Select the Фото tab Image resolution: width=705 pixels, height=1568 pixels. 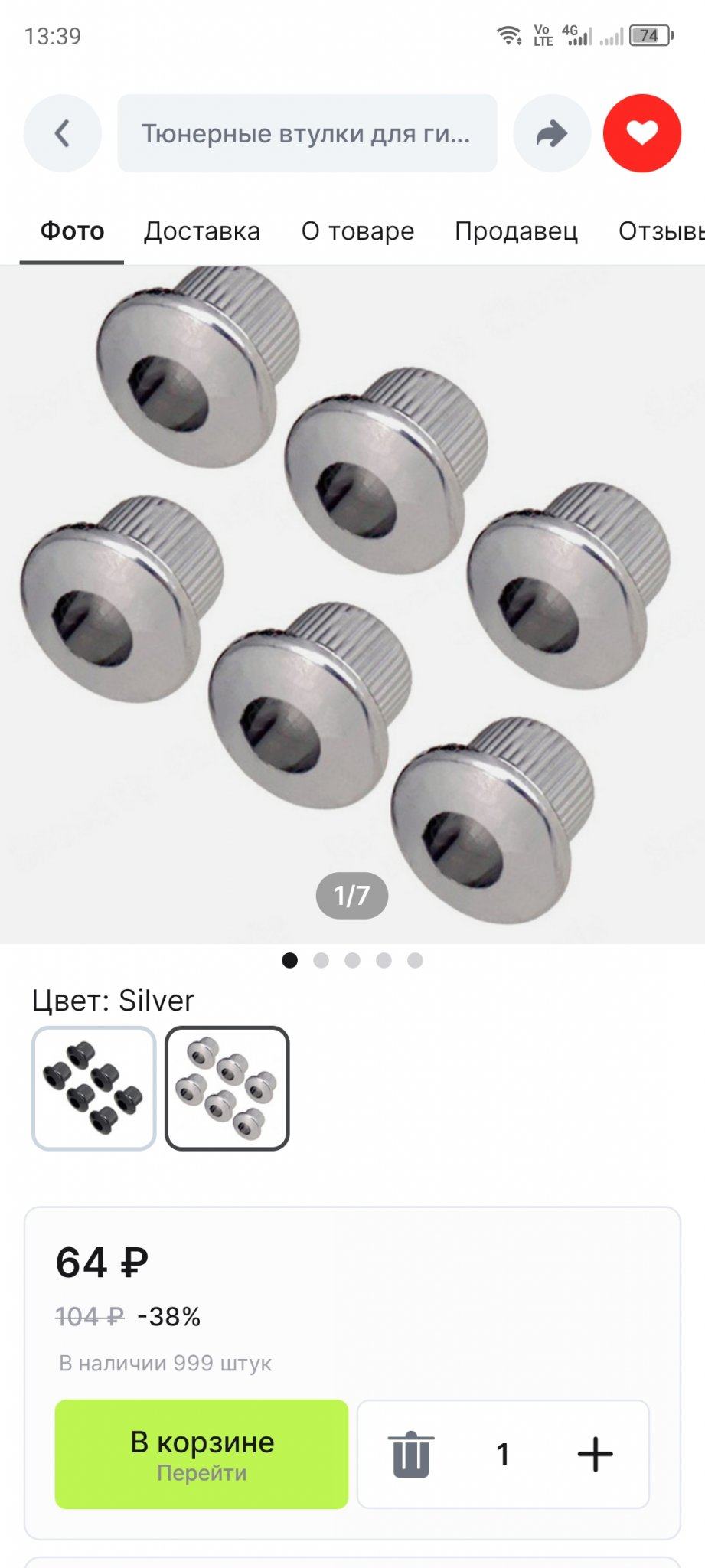coord(72,231)
